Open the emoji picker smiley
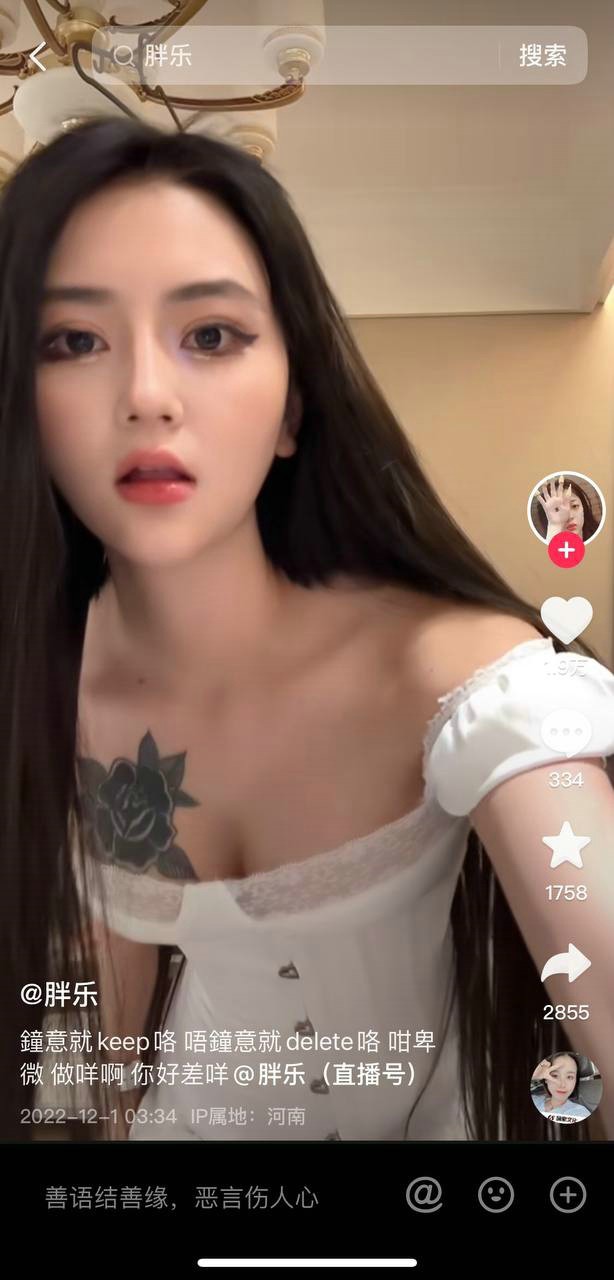Screen dimensions: 614x1280 [496, 1194]
